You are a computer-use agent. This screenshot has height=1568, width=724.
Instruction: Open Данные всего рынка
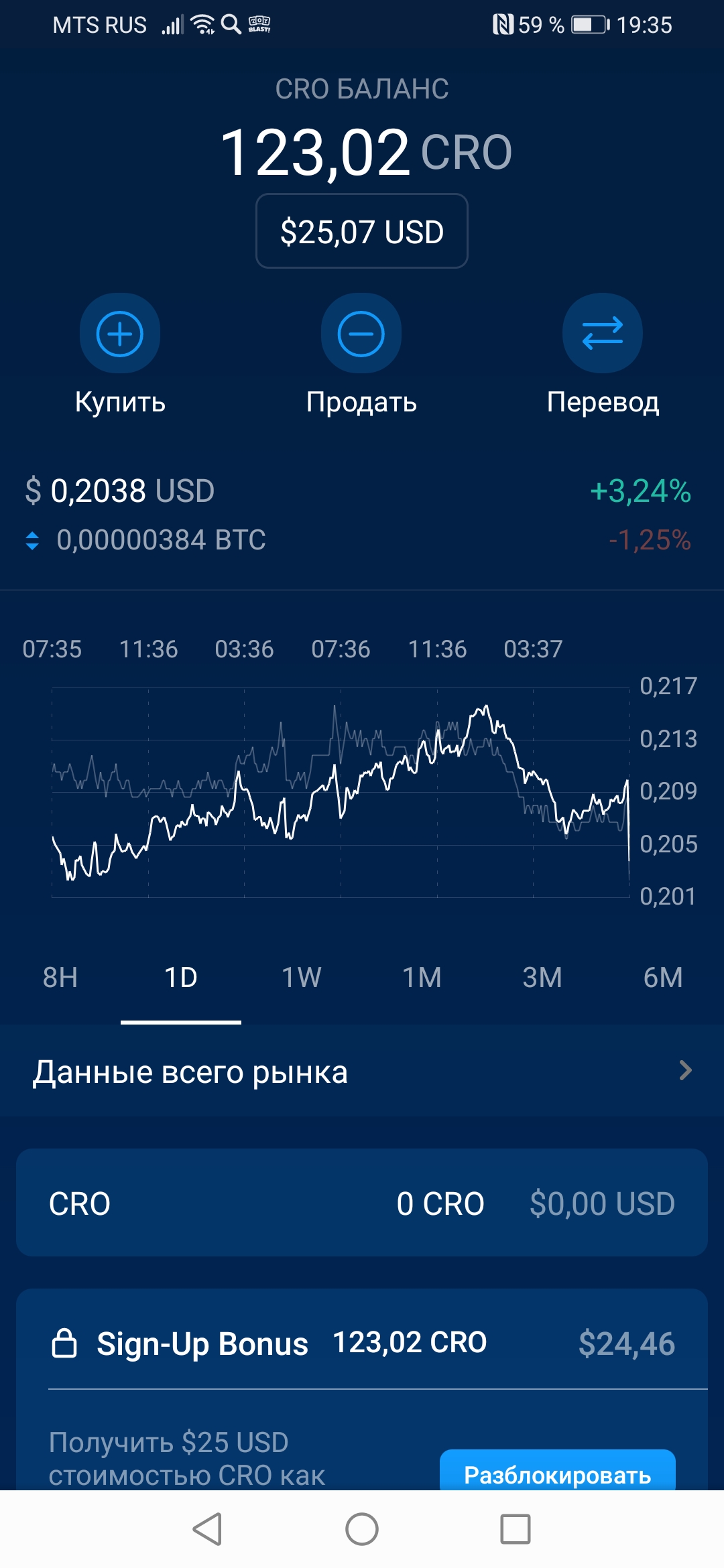(x=362, y=1071)
